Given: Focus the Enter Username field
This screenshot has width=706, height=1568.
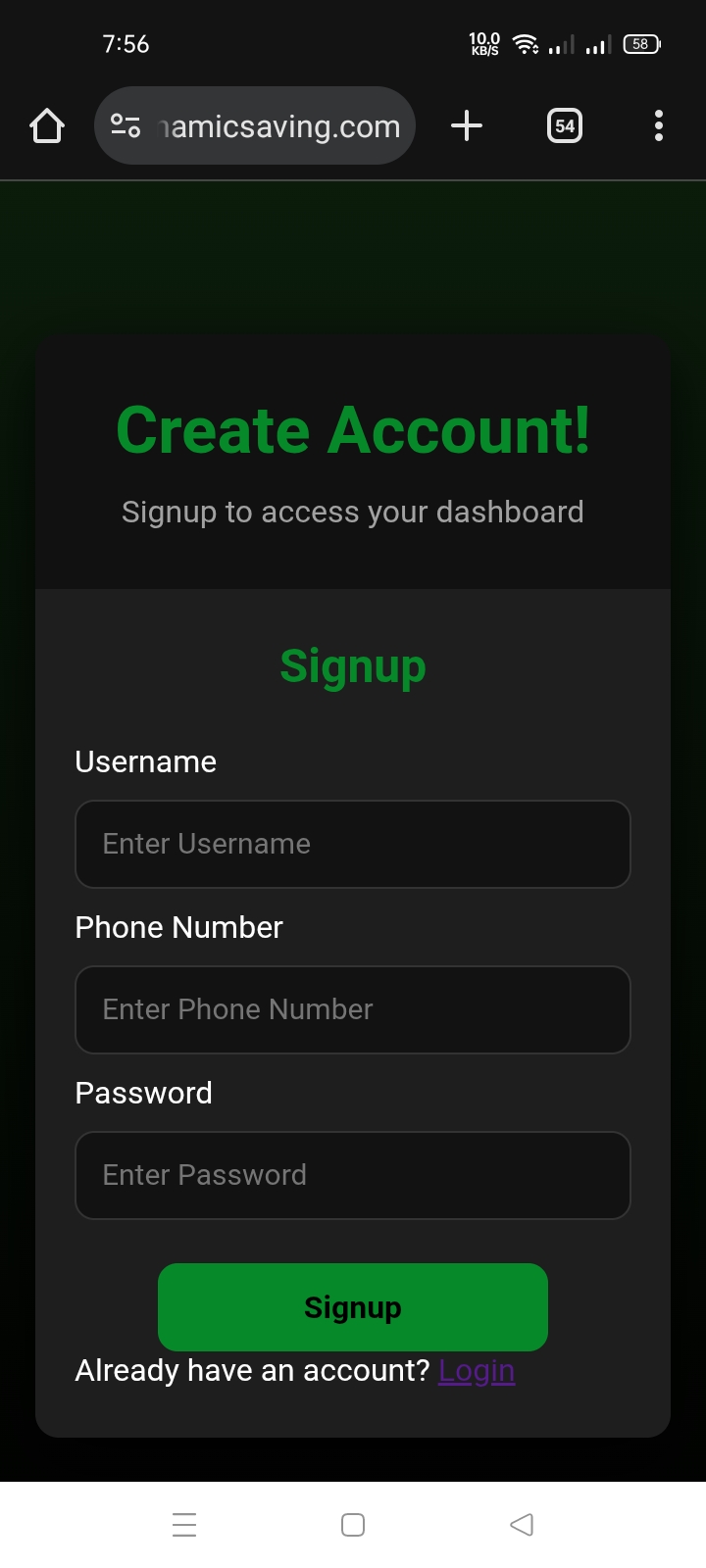Looking at the screenshot, I should 353,844.
